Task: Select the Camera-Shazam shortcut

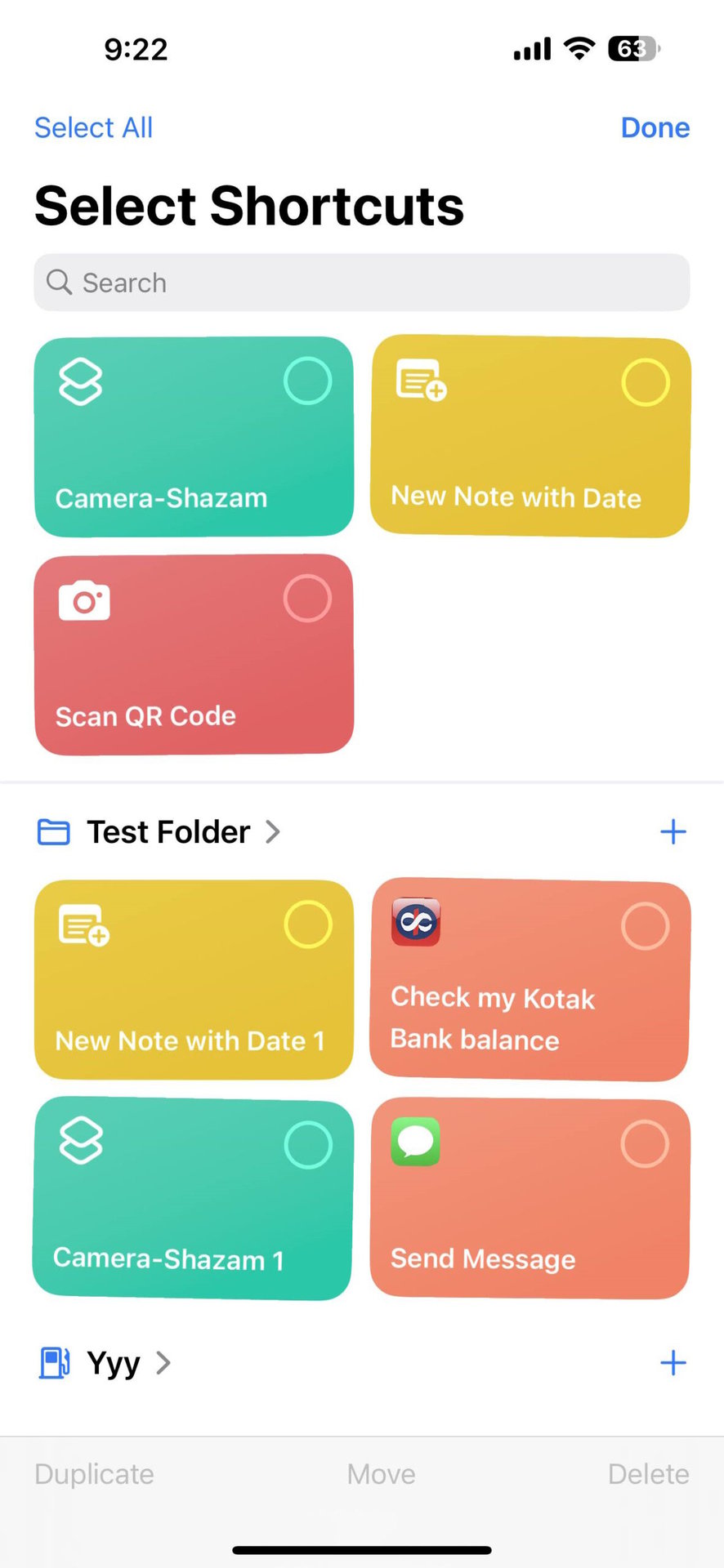Action: (x=194, y=437)
